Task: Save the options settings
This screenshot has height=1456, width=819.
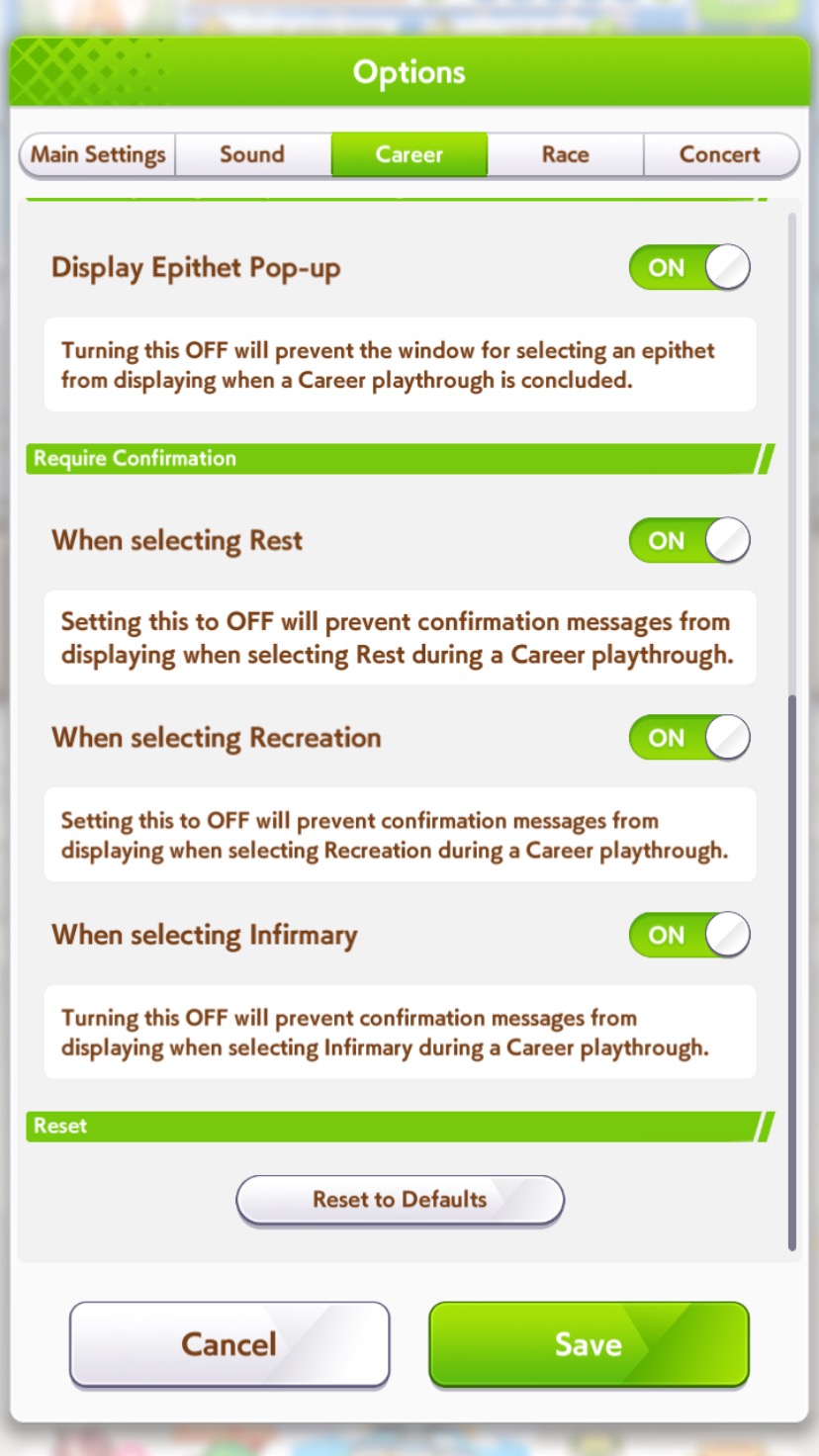Action: click(589, 1344)
